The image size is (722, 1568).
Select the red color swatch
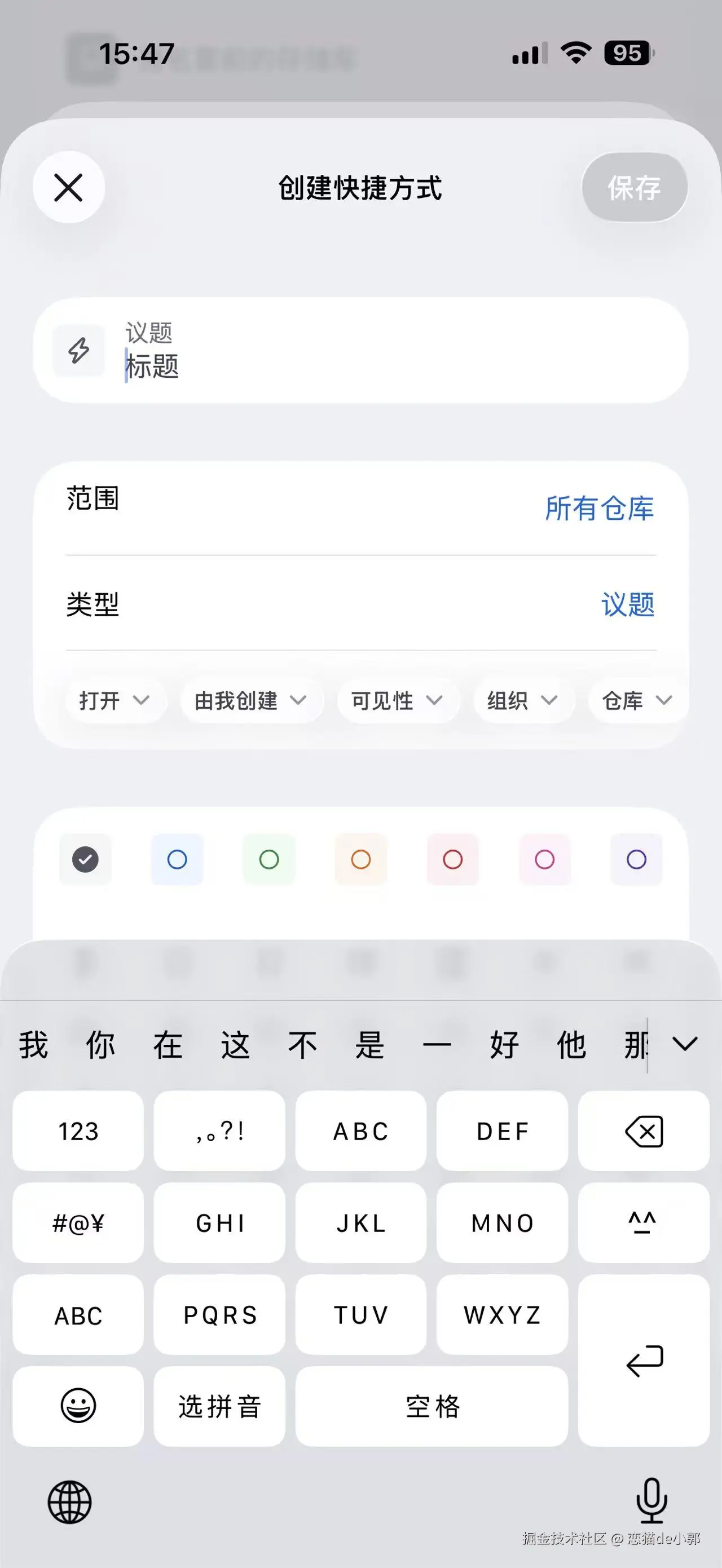(x=453, y=859)
